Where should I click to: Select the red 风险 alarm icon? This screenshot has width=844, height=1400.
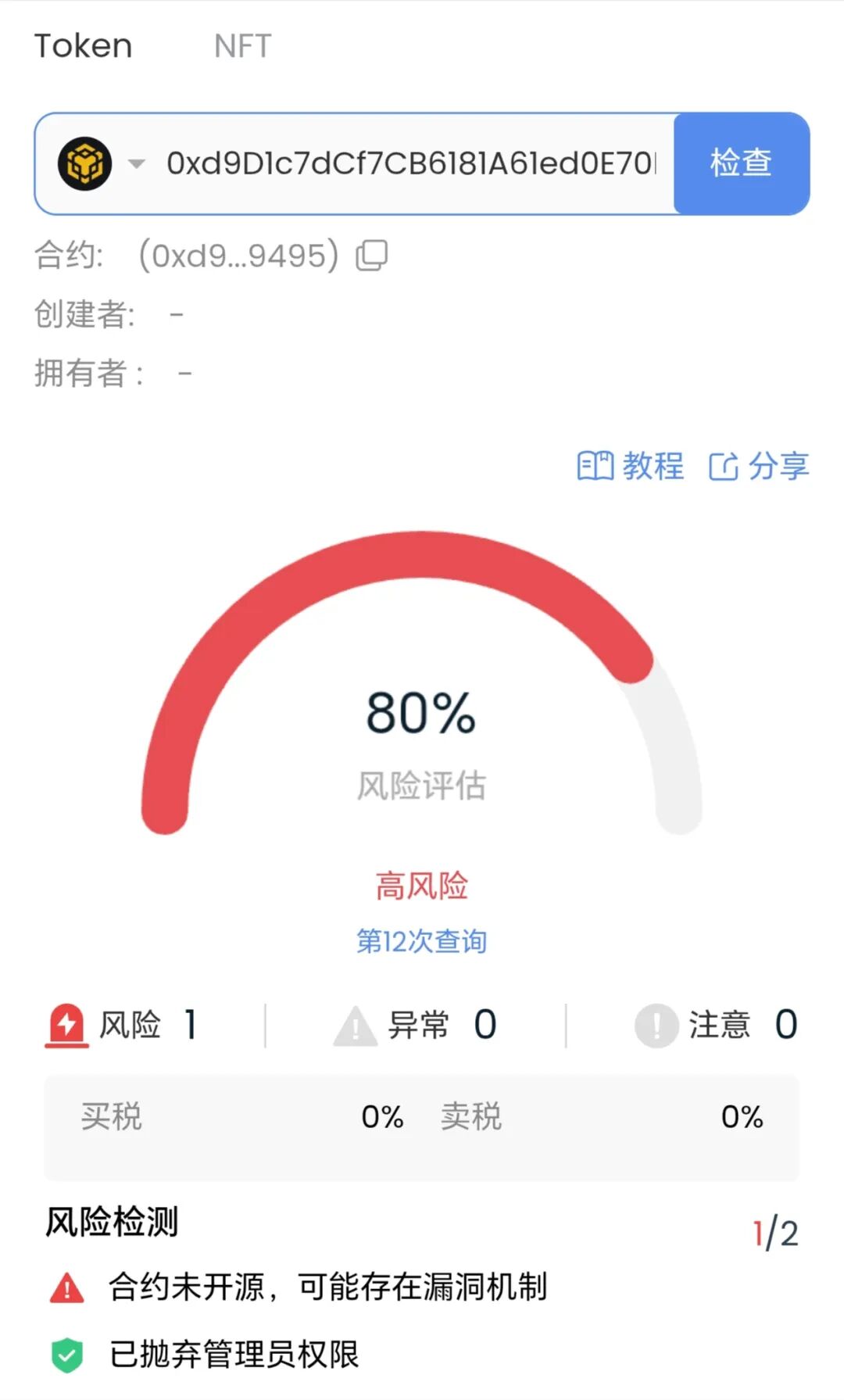click(x=68, y=1024)
